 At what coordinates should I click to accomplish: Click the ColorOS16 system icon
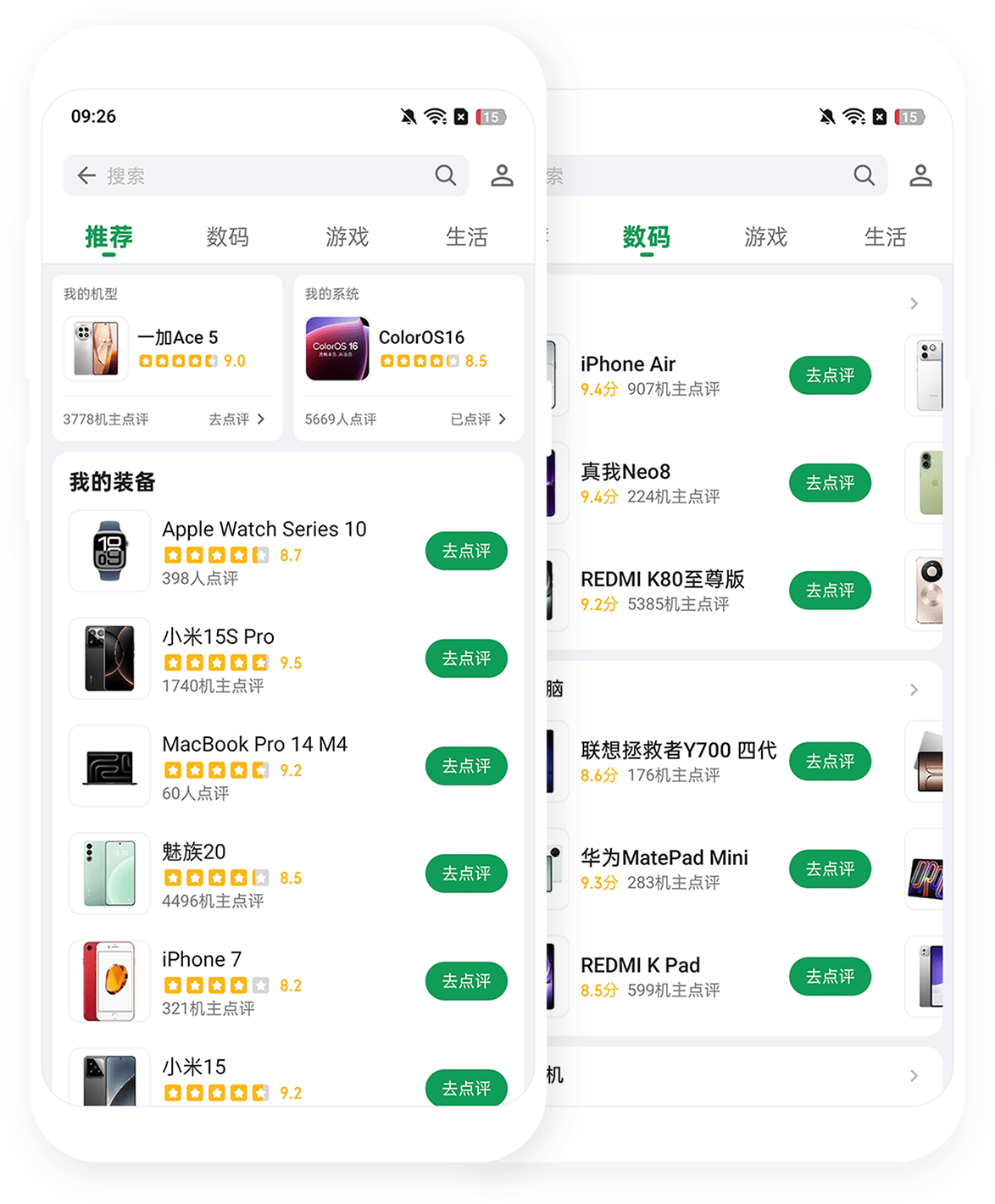[337, 348]
